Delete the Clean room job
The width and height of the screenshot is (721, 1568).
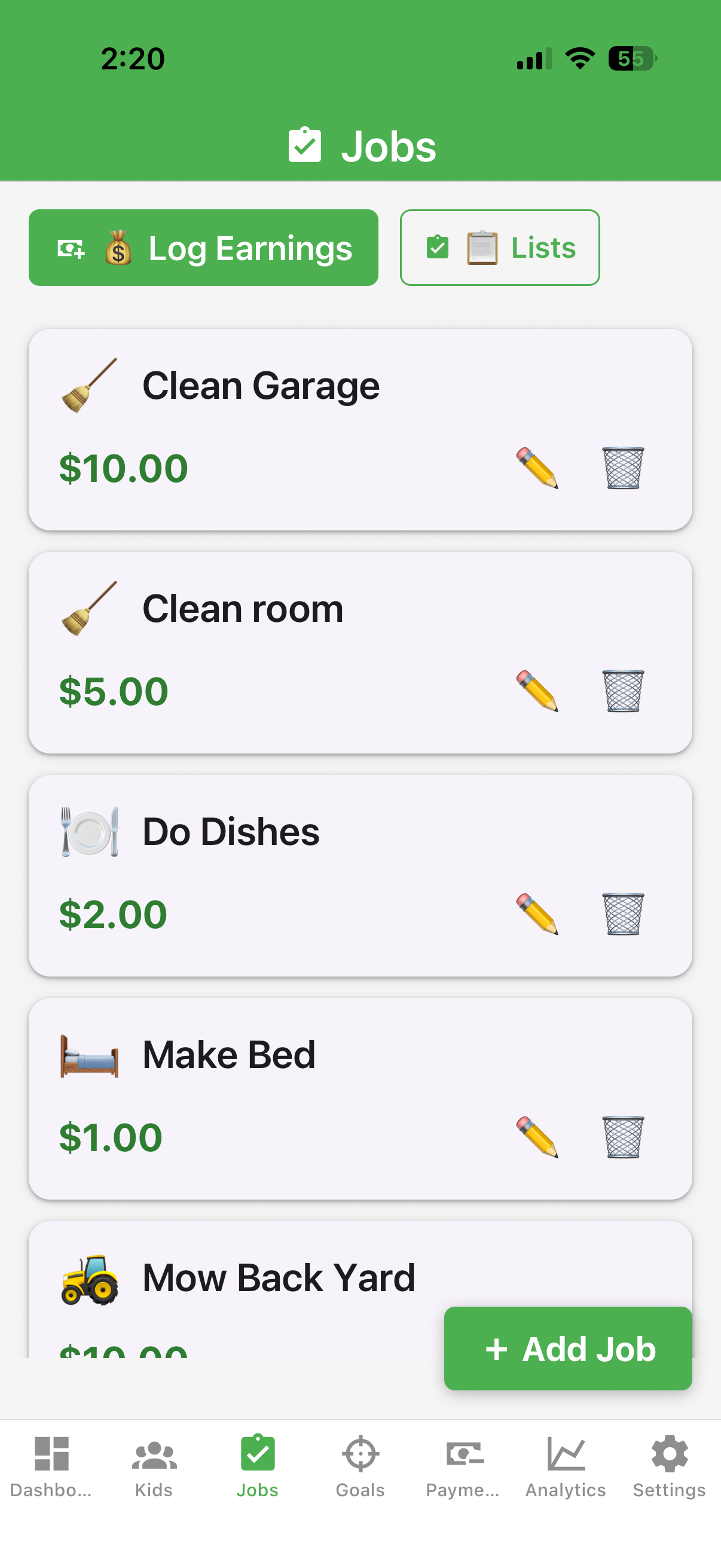[623, 690]
